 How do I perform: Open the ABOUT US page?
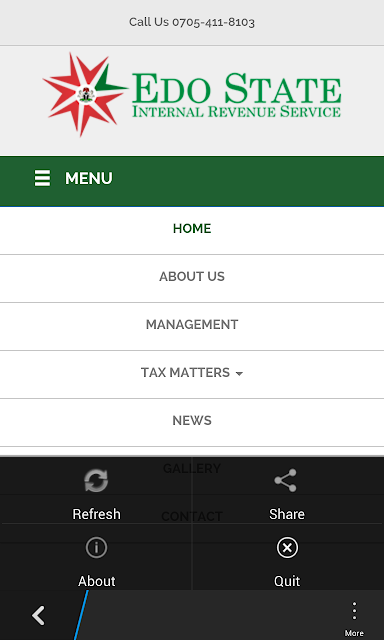[192, 277]
